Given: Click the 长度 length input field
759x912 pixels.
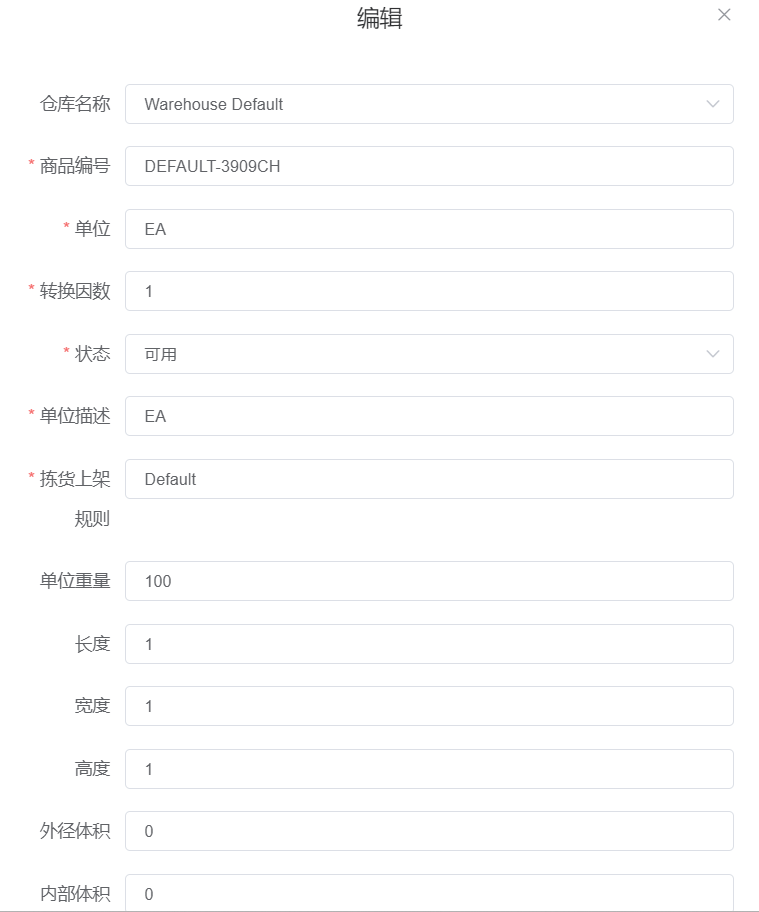Looking at the screenshot, I should point(429,643).
